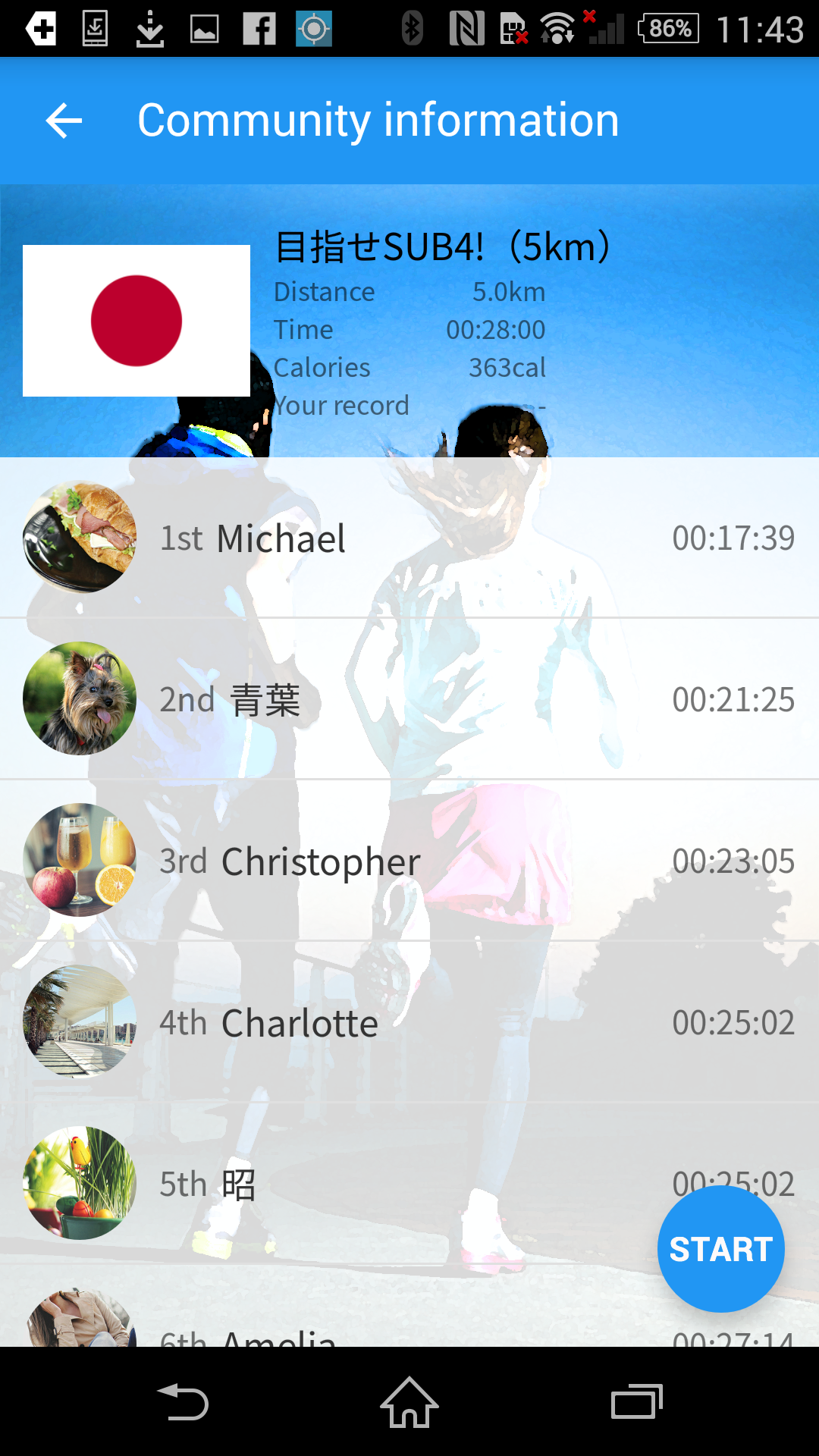Screen dimensions: 819x1456
Task: Open Michael's 1st place entry
Action: click(x=409, y=538)
